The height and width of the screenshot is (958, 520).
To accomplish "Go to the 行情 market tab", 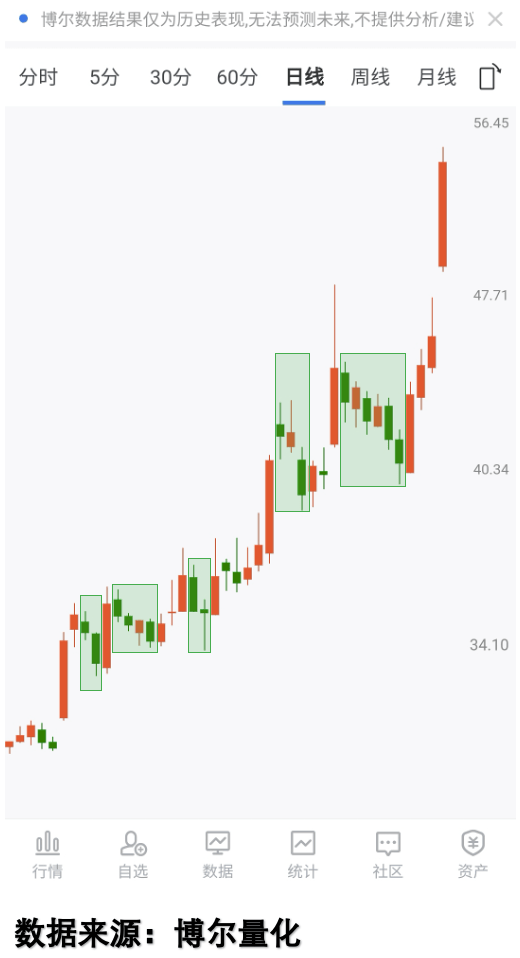I will click(47, 855).
